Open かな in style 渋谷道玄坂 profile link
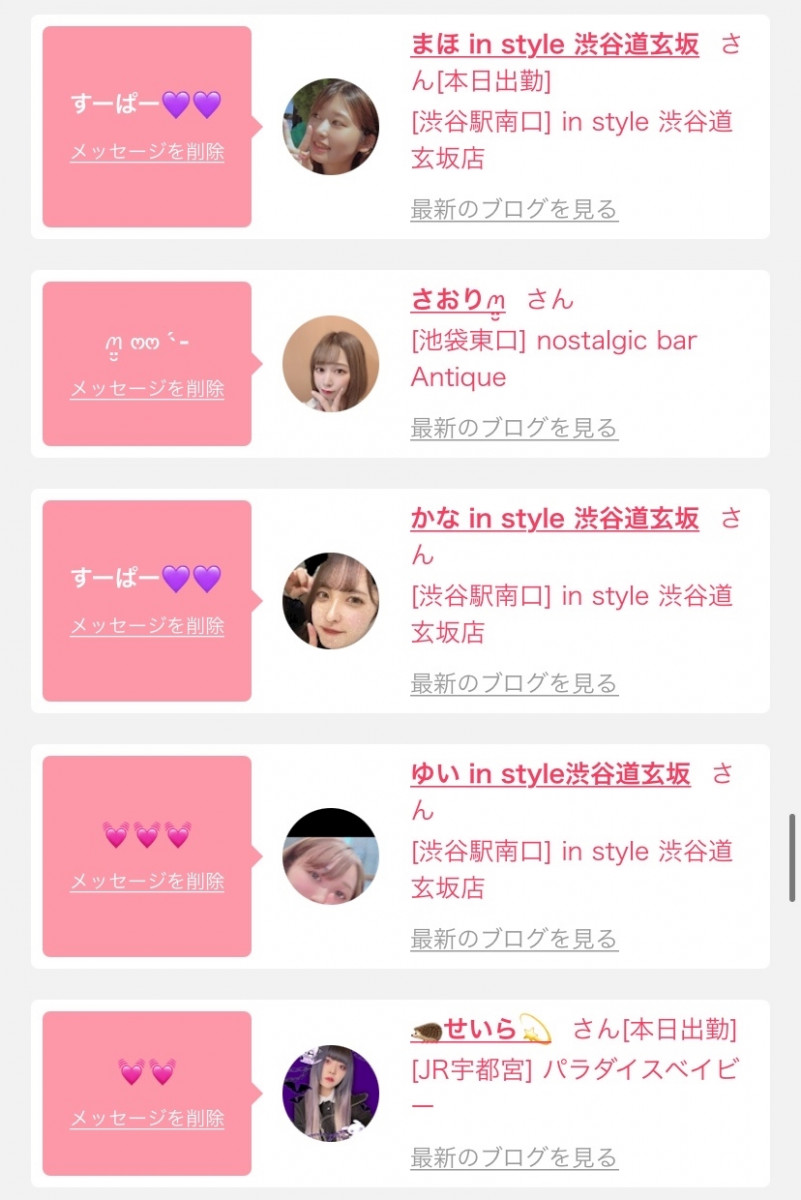This screenshot has width=801, height=1200. coord(554,519)
